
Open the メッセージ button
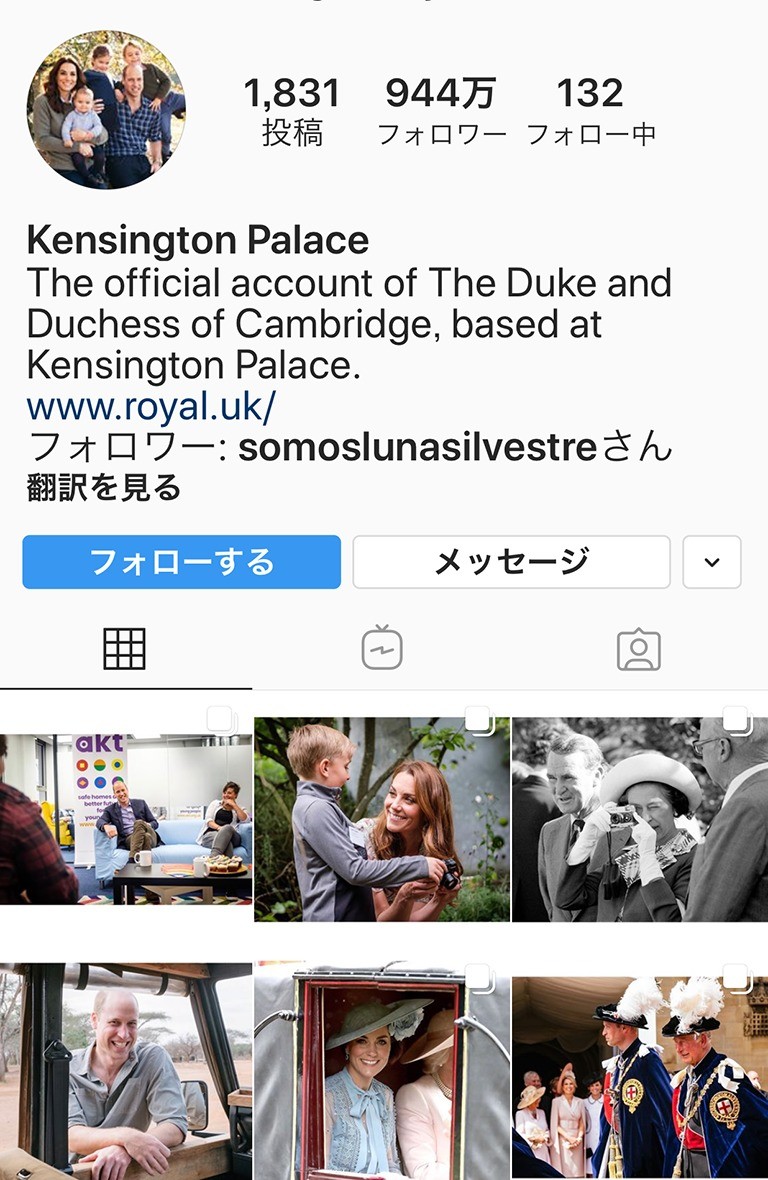(511, 562)
